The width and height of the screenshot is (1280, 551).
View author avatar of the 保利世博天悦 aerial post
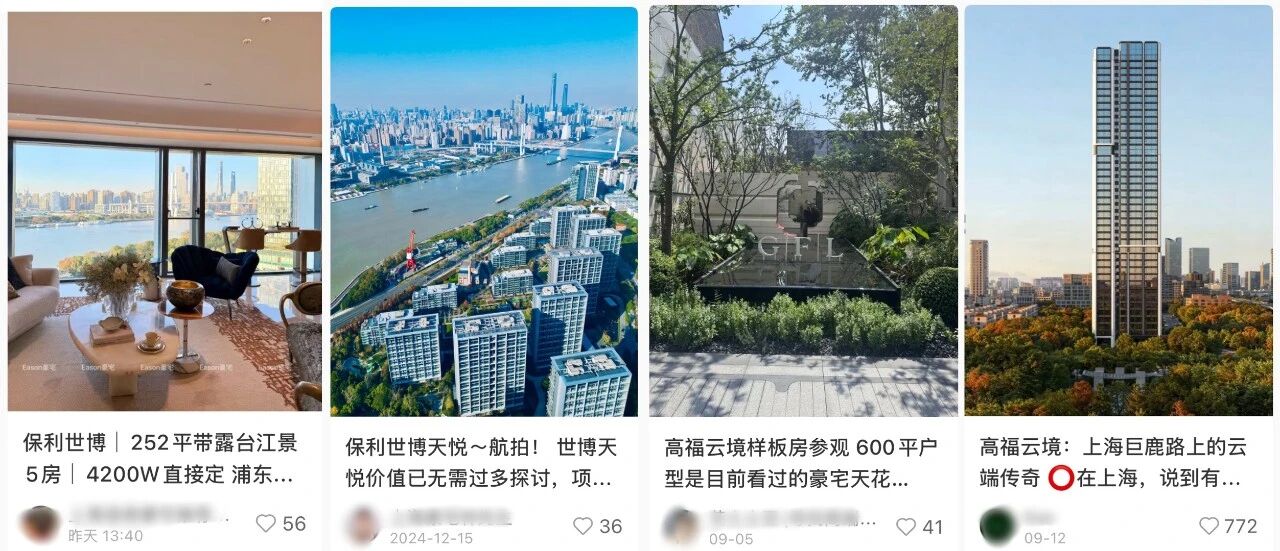tap(362, 525)
